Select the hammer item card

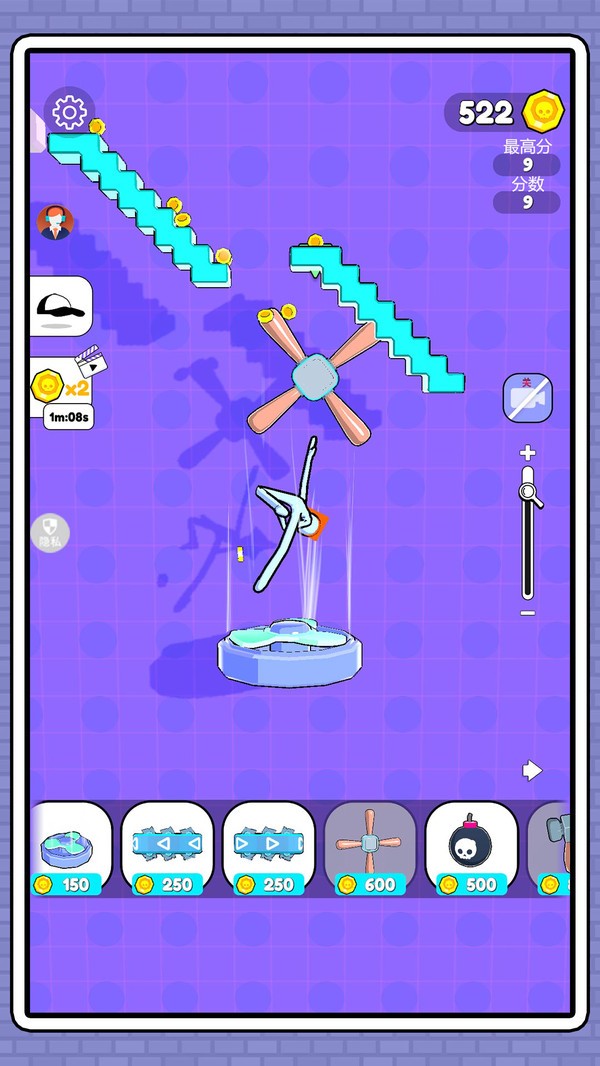click(550, 848)
